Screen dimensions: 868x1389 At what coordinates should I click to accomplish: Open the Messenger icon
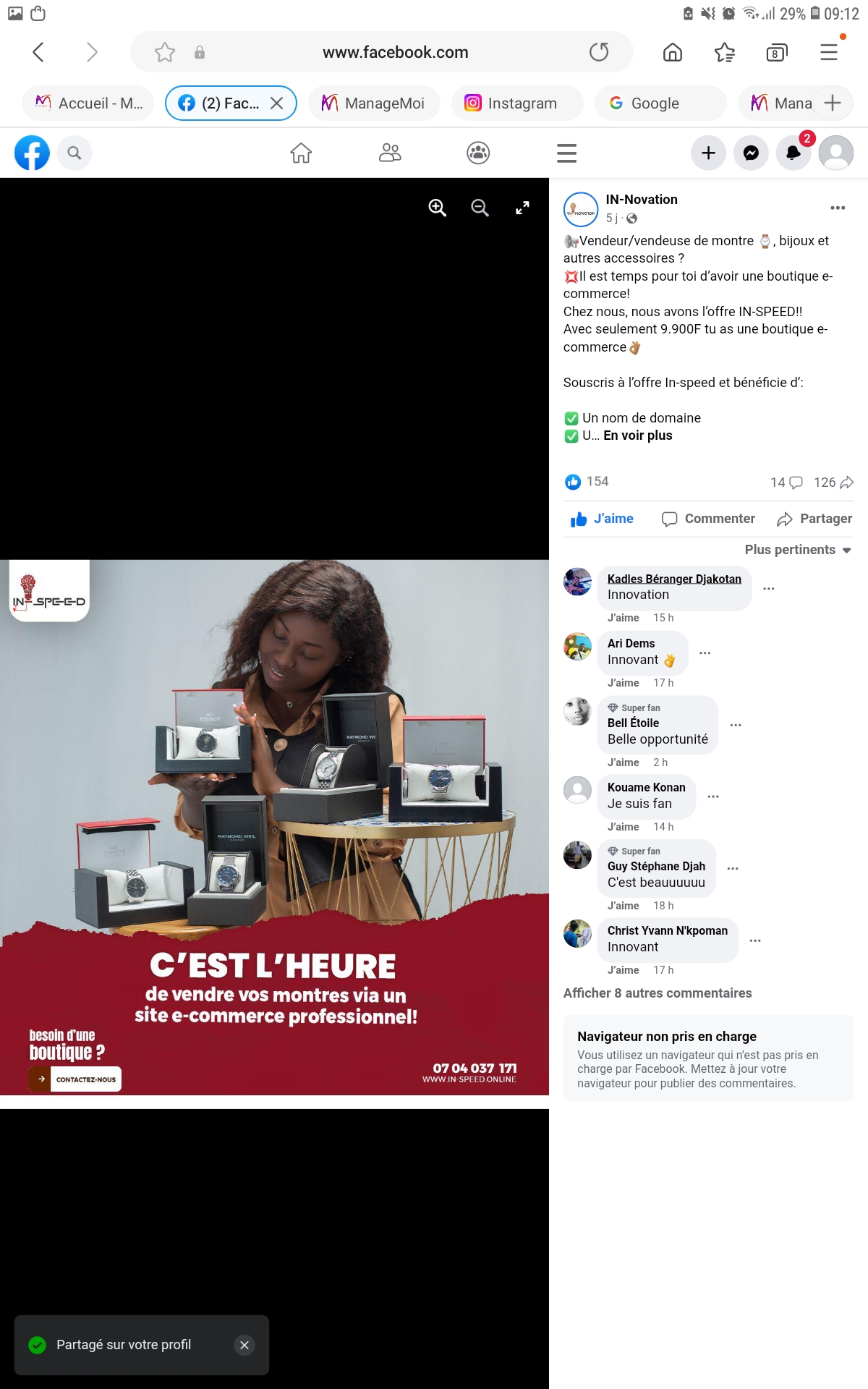pyautogui.click(x=751, y=153)
